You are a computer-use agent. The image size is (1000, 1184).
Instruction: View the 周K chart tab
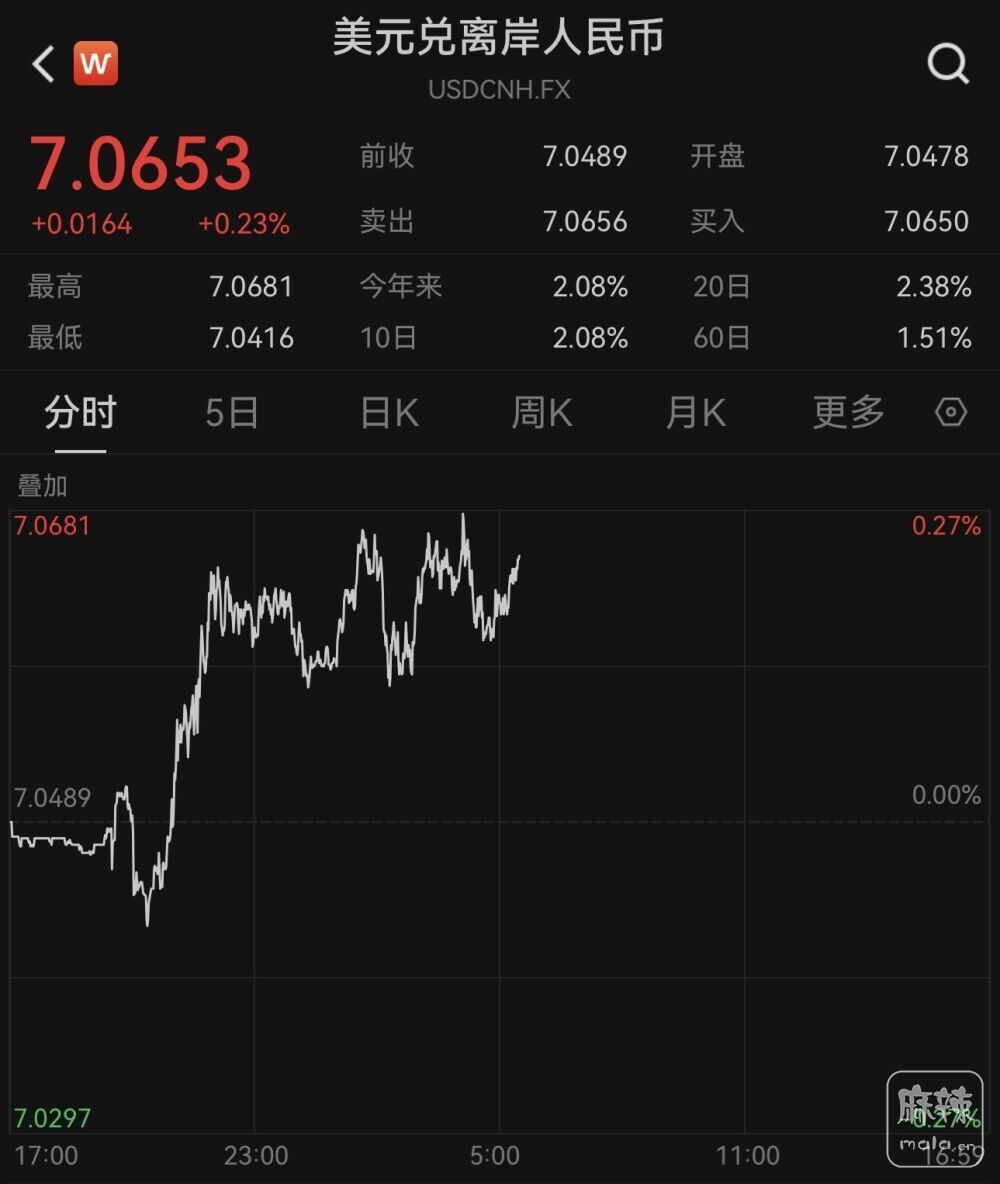point(541,412)
